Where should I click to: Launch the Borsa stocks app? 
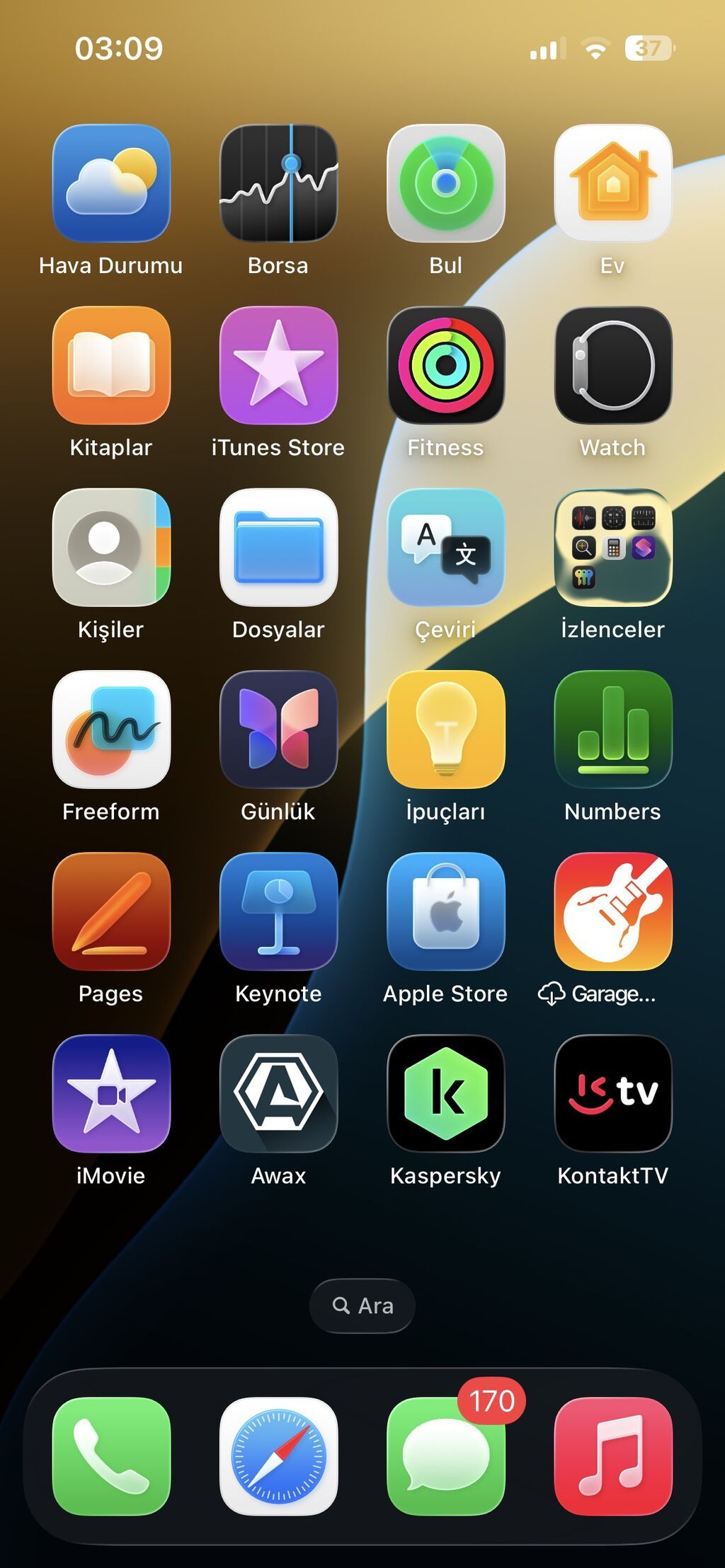(x=278, y=183)
